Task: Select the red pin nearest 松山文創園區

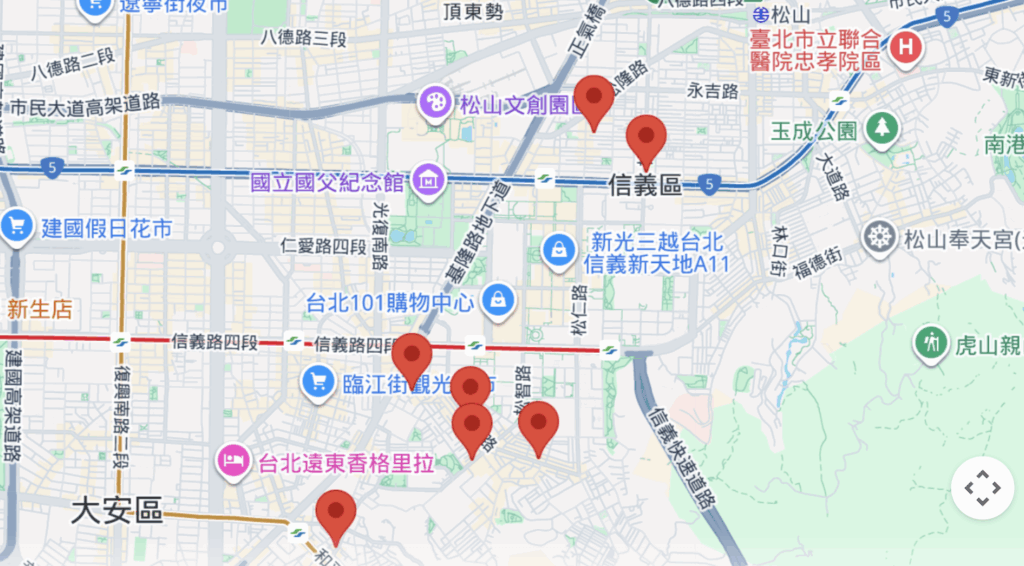Action: point(594,98)
